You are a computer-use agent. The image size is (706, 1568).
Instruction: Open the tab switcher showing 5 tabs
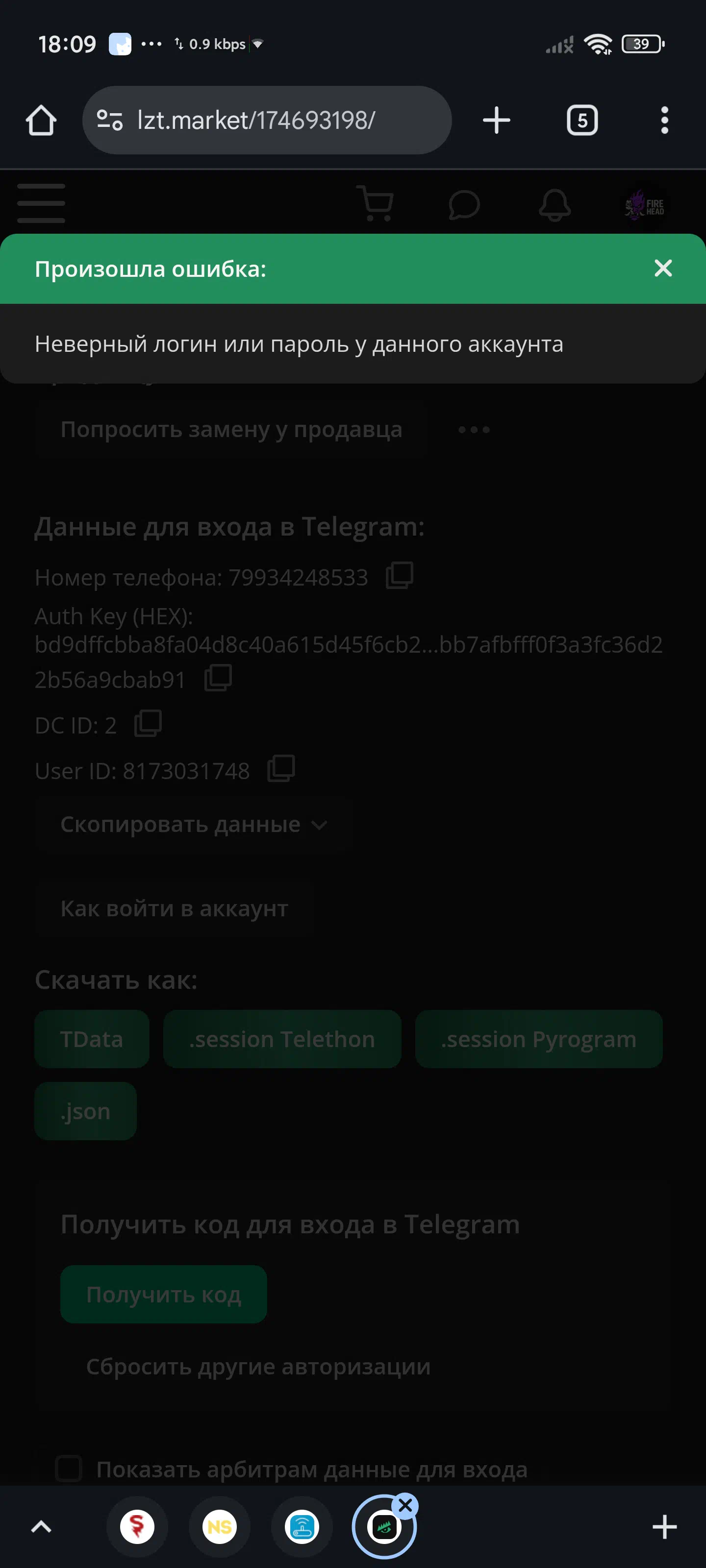[x=582, y=120]
